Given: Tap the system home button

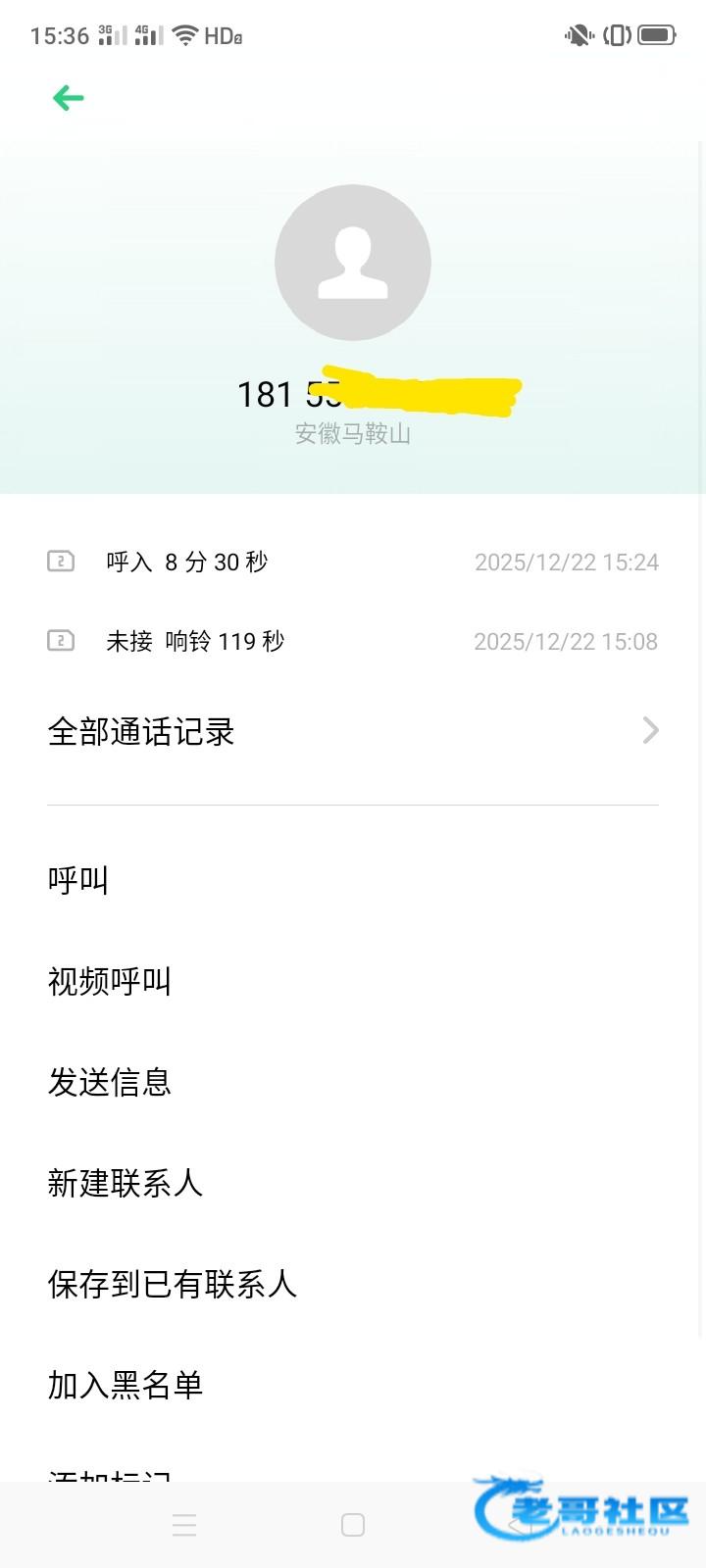Looking at the screenshot, I should (353, 1525).
